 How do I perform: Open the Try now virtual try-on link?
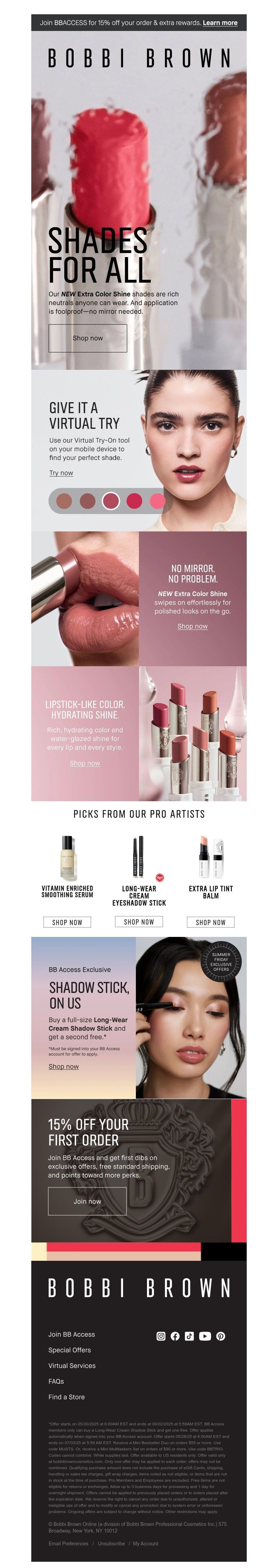(61, 472)
